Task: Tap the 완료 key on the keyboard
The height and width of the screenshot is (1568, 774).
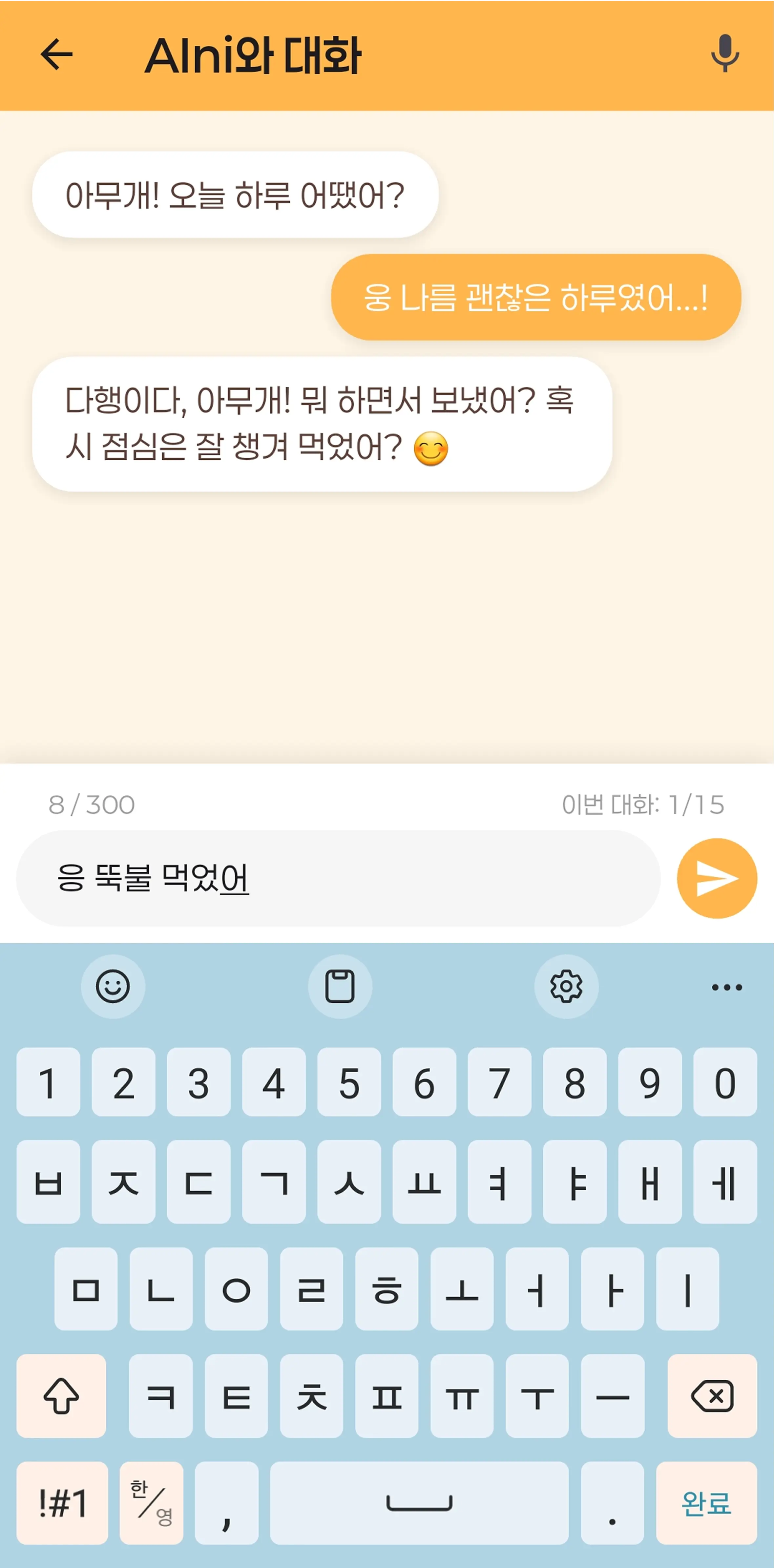Action: click(706, 1503)
